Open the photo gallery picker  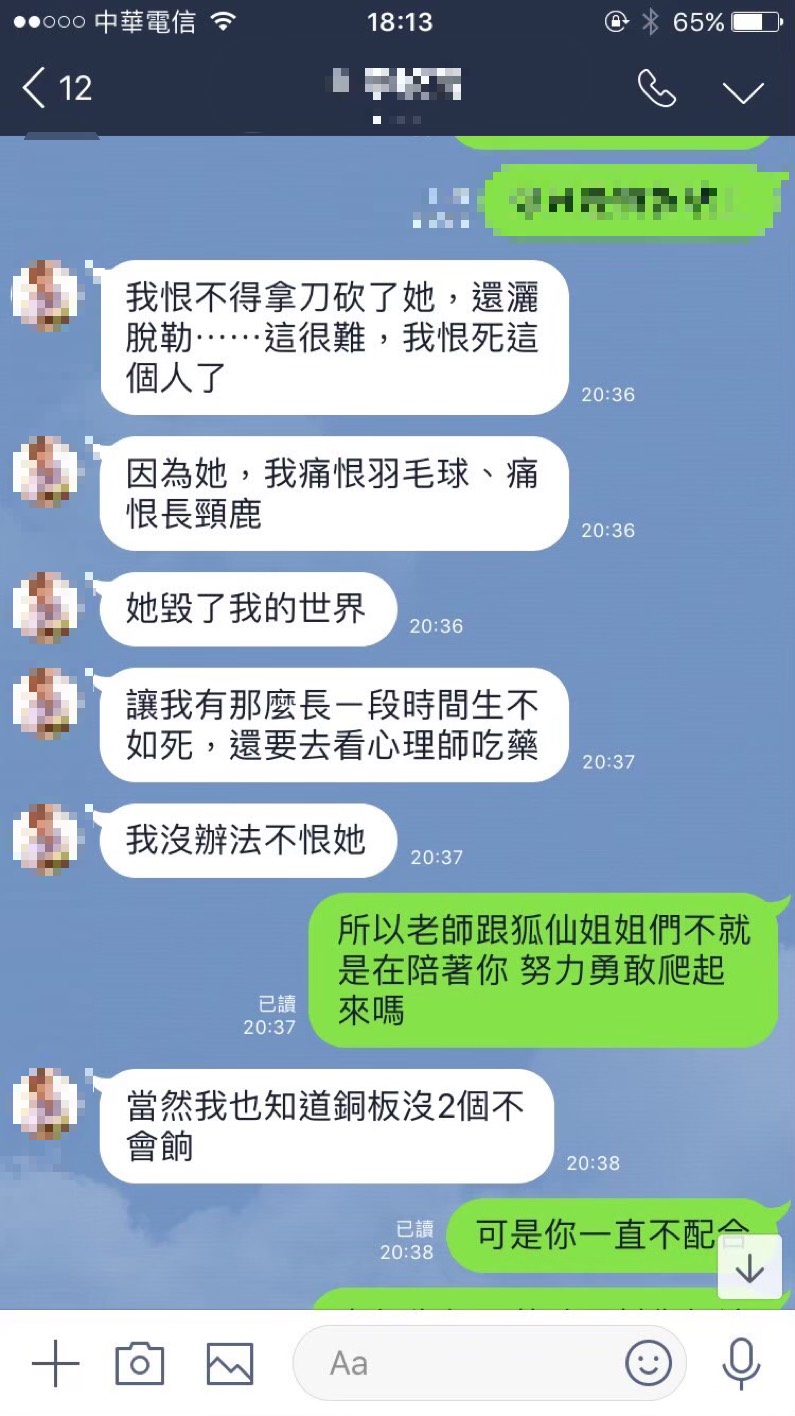click(229, 1363)
